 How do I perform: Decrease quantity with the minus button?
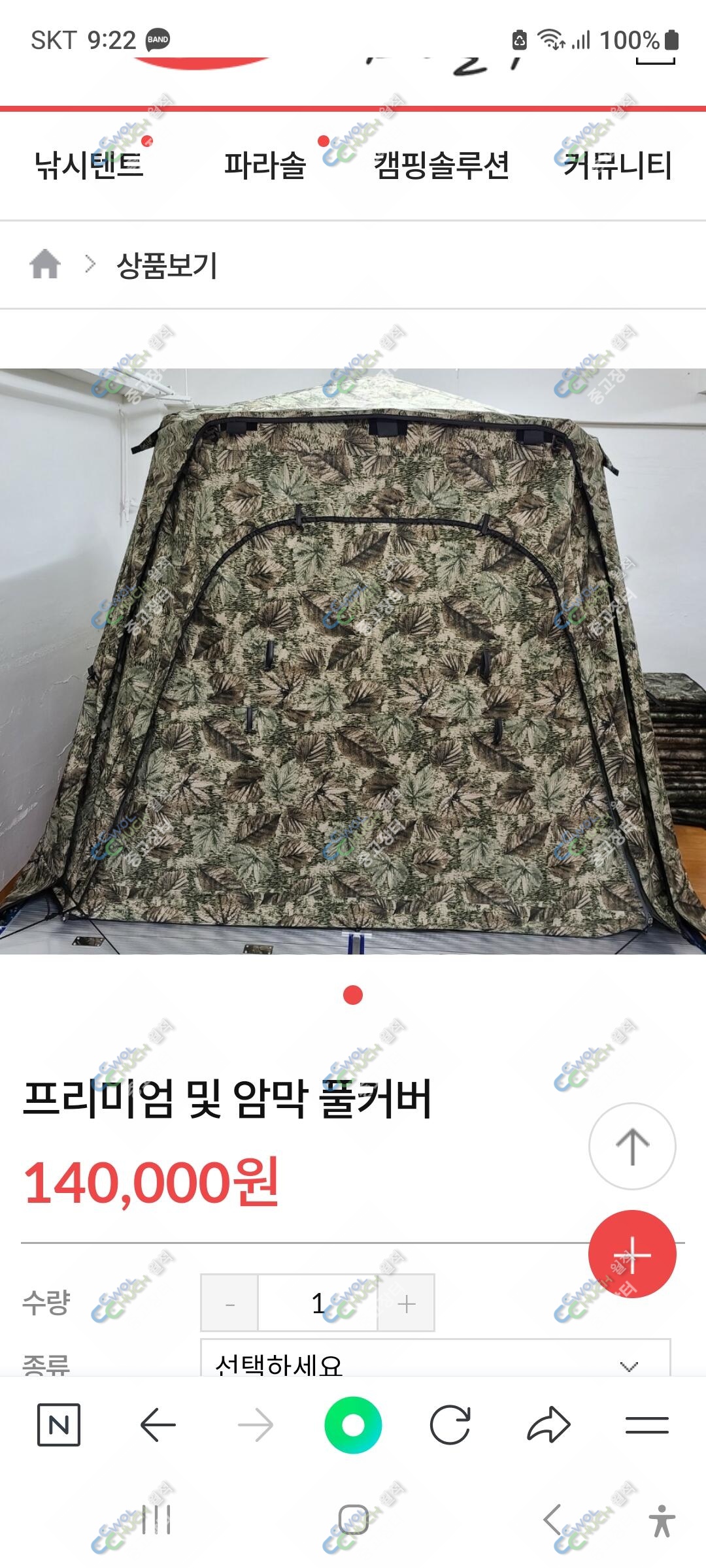229,1303
